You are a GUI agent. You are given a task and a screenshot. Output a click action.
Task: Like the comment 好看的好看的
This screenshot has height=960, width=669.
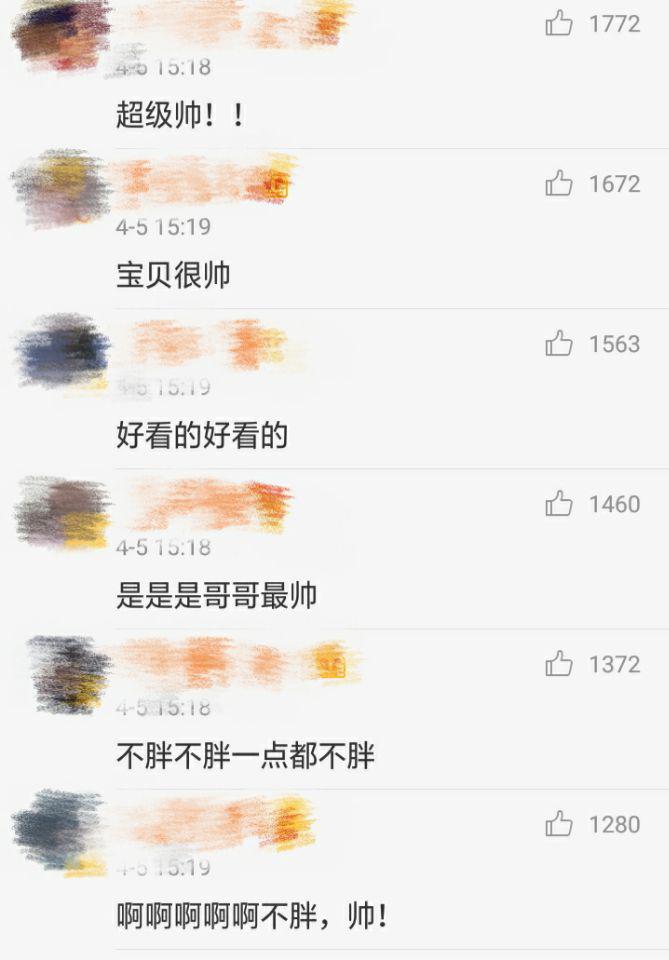click(x=559, y=344)
